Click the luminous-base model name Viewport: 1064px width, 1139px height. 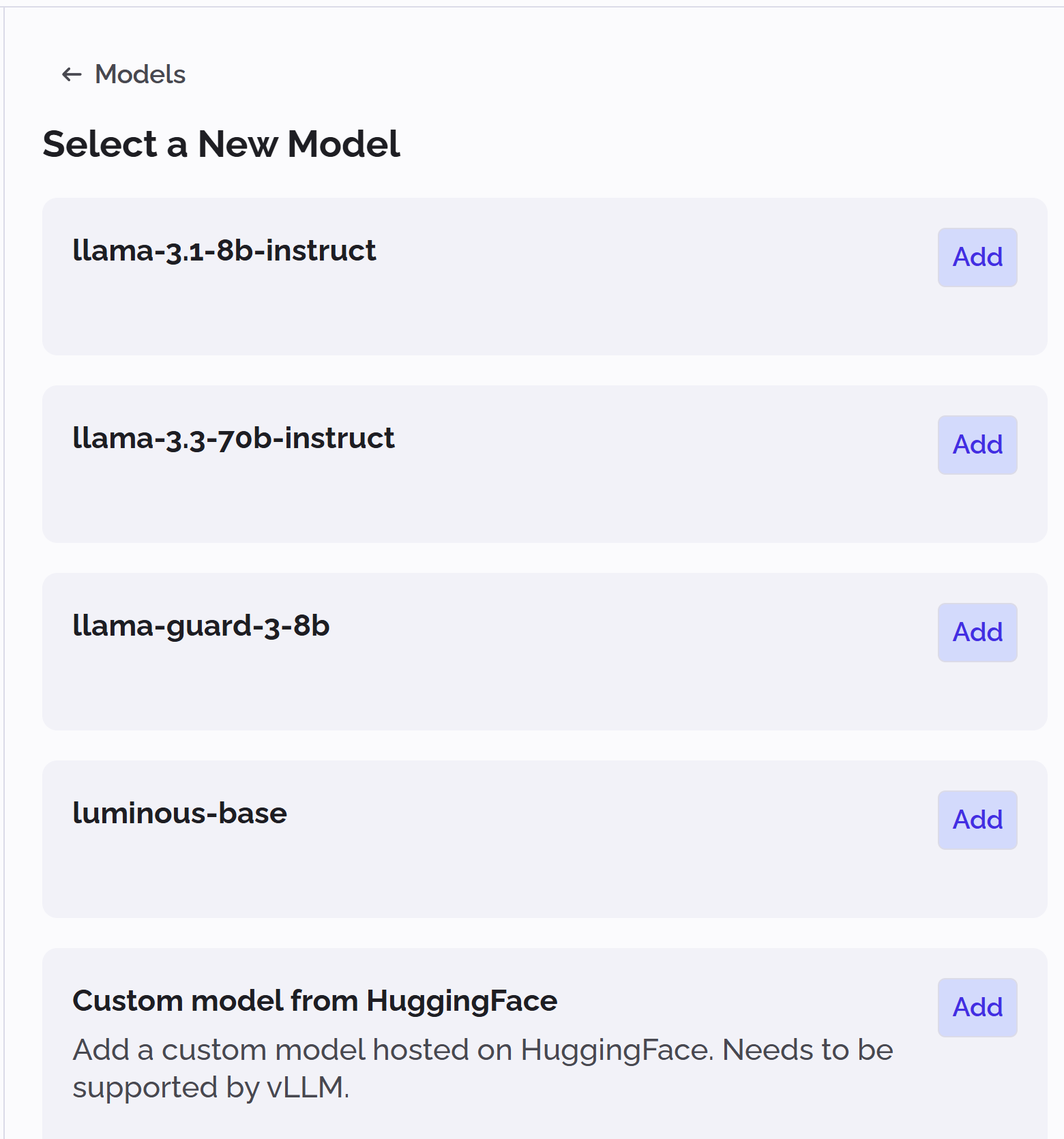(x=180, y=813)
